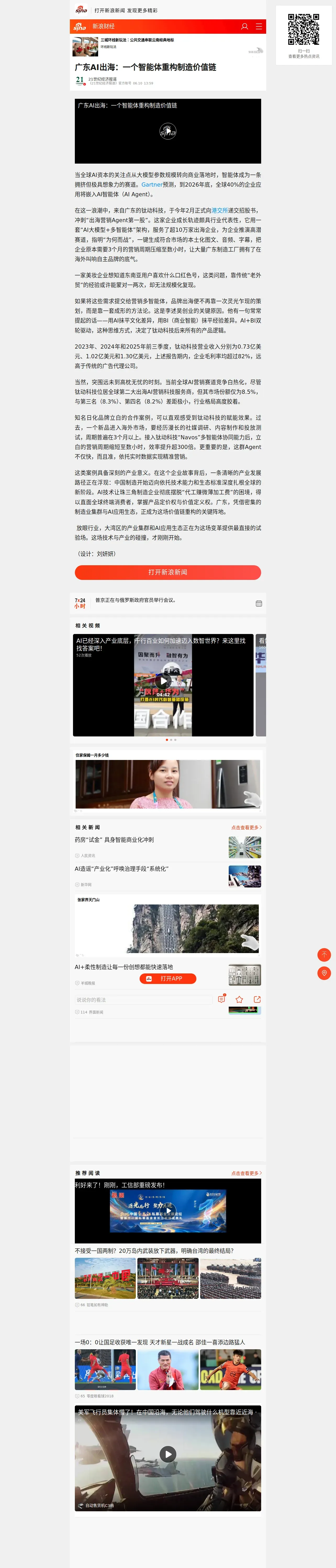Open the 港交所 link in article

tap(220, 210)
